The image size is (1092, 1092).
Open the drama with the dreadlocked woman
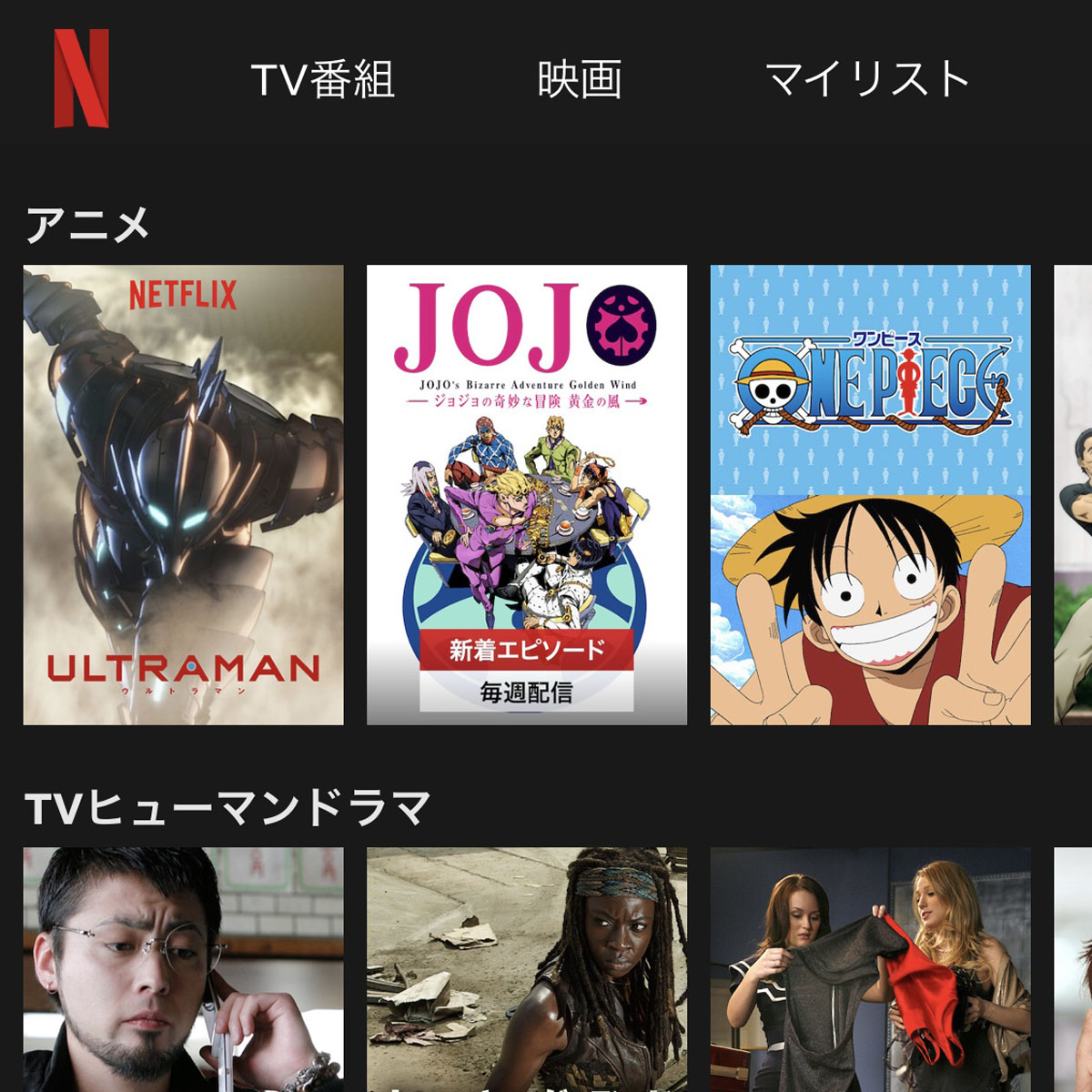pos(526,969)
